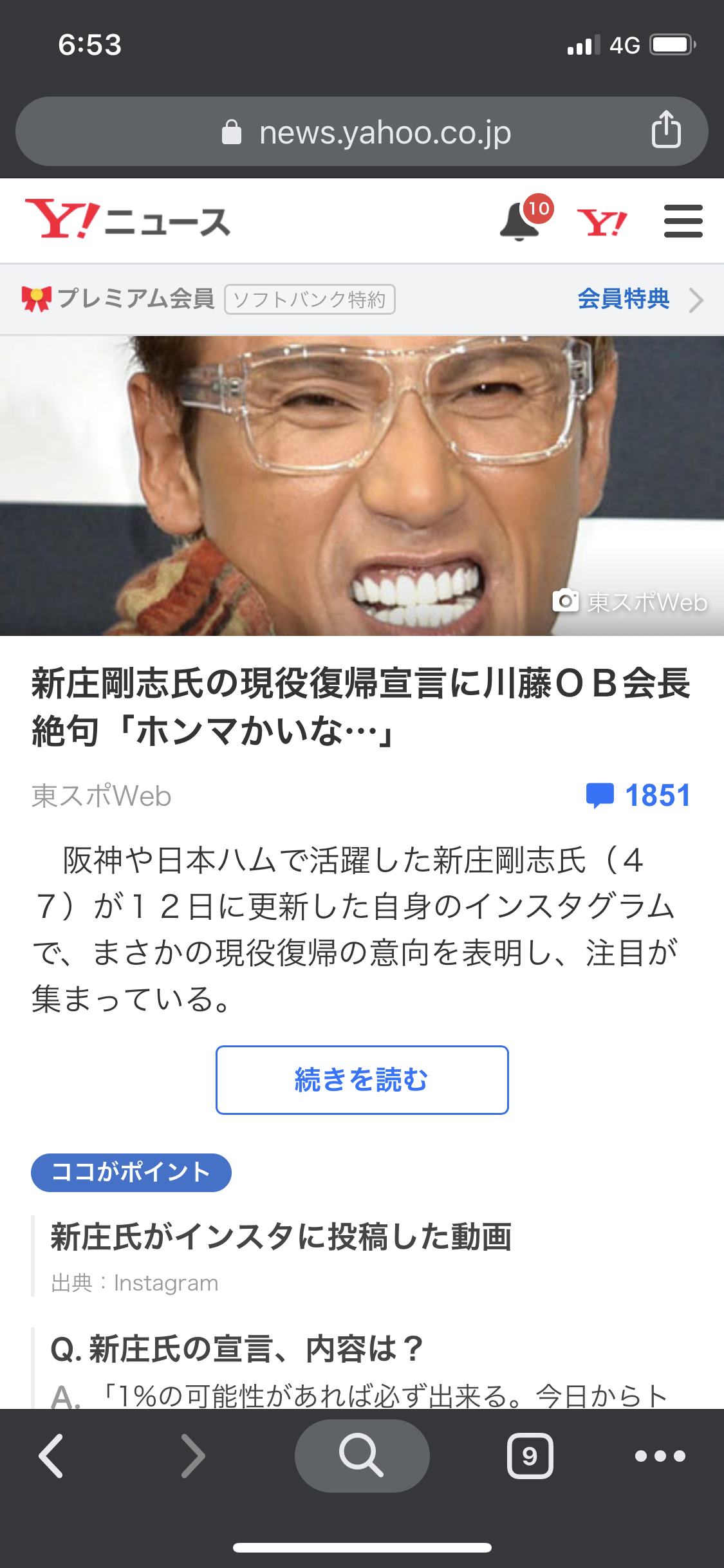Tap 続きを読む to read more
Screen dimensions: 724x1568
[362, 1080]
